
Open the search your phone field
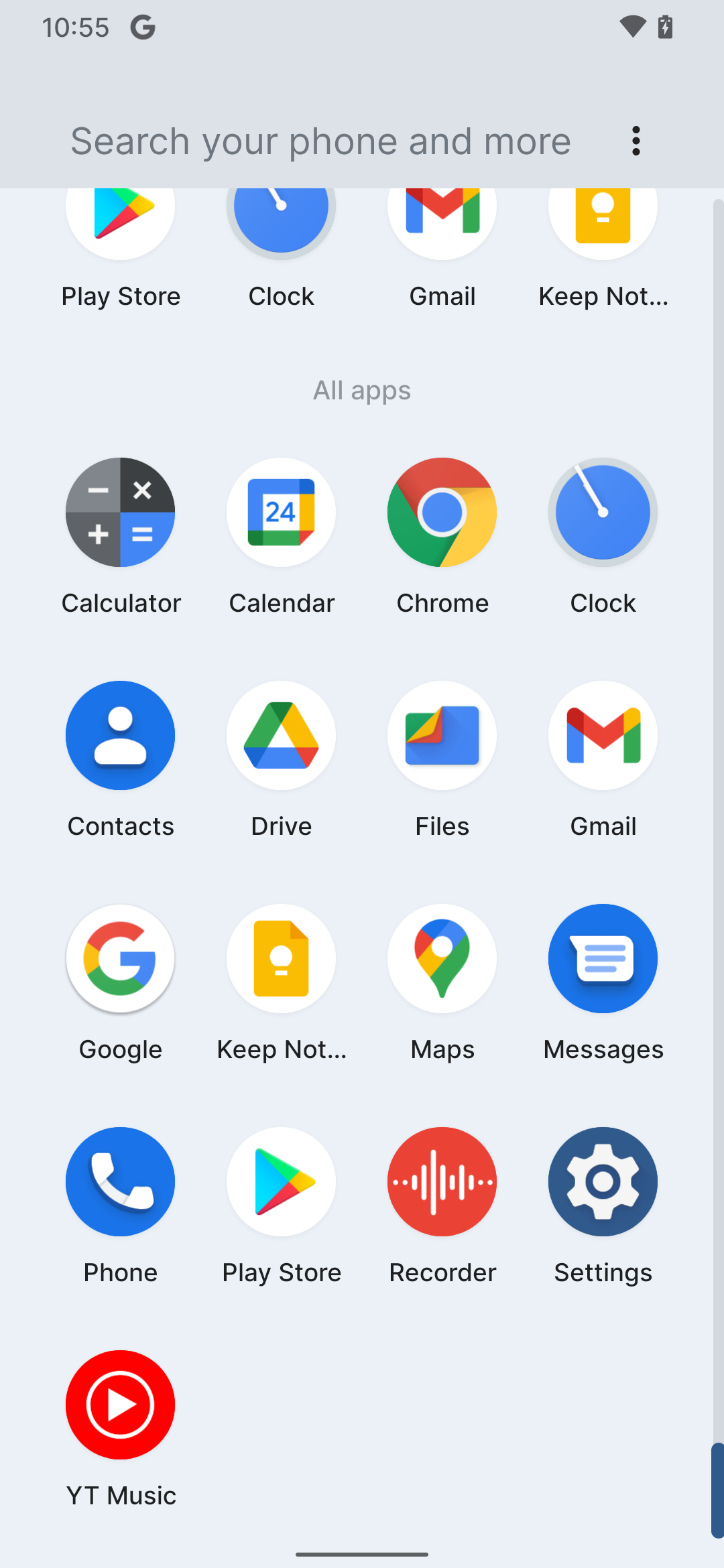pos(320,141)
